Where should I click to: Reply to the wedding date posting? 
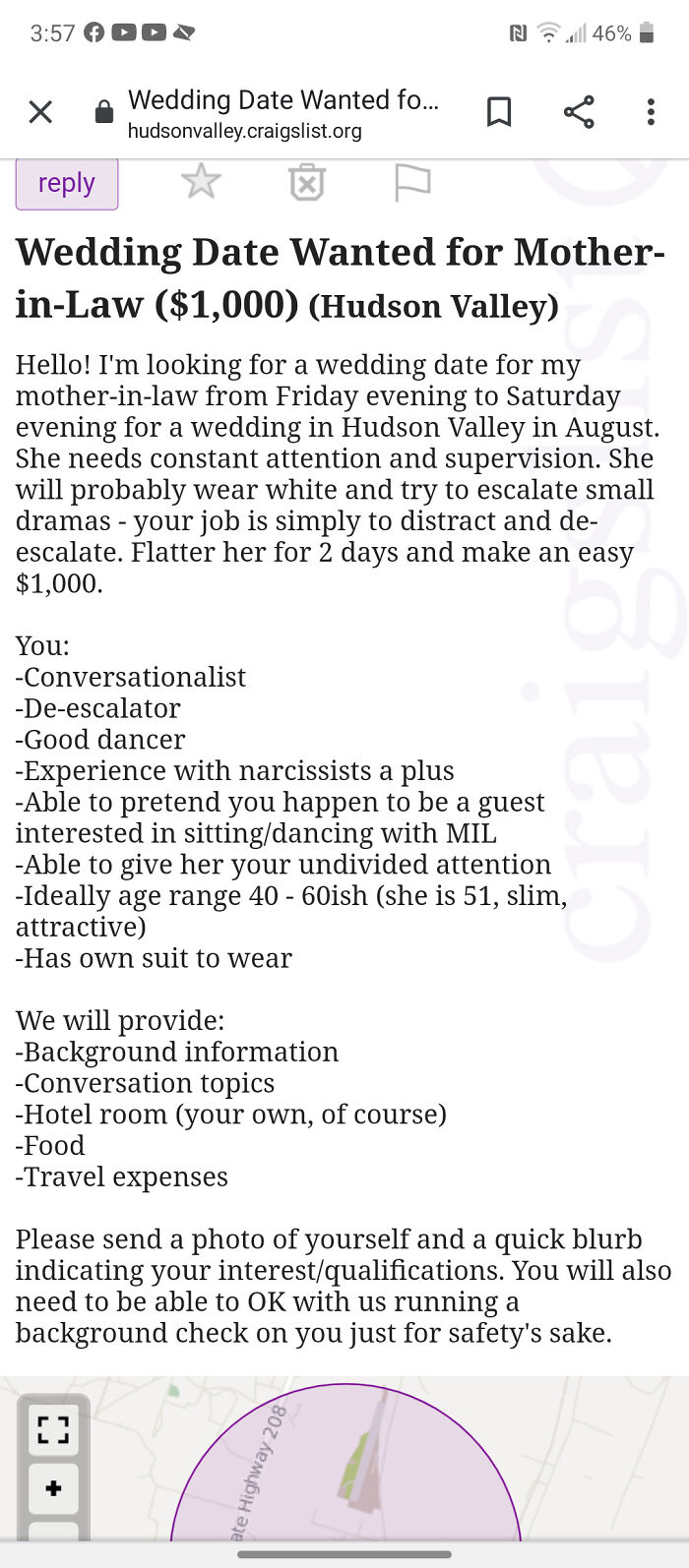[x=67, y=184]
